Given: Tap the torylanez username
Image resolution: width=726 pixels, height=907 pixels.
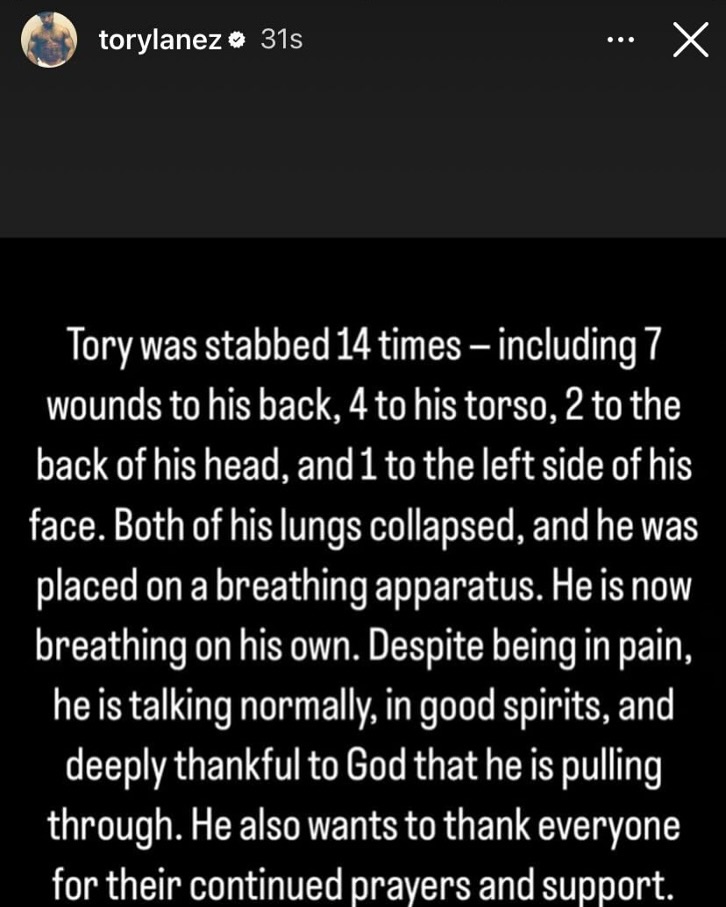Looking at the screenshot, I should pos(160,40).
